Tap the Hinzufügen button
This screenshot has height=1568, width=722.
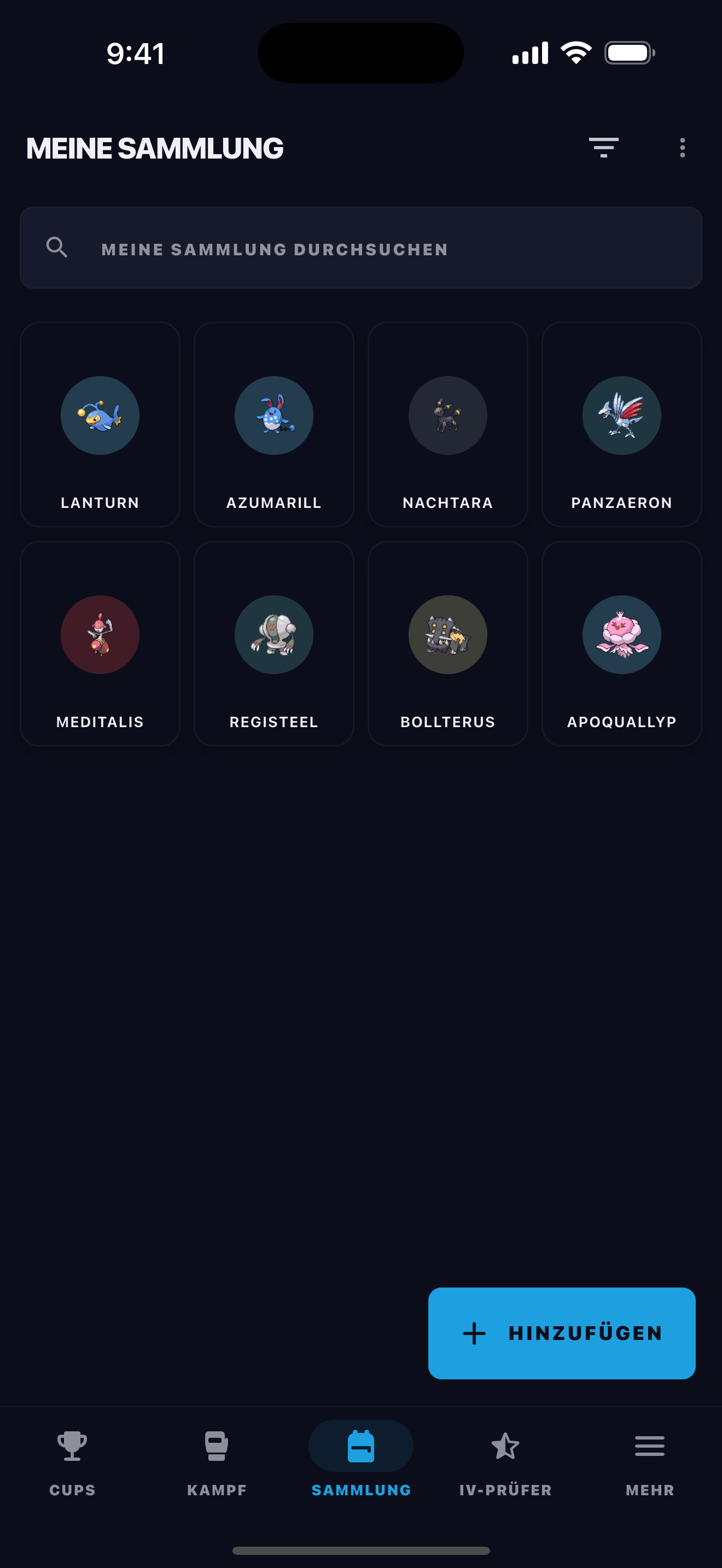coord(561,1333)
